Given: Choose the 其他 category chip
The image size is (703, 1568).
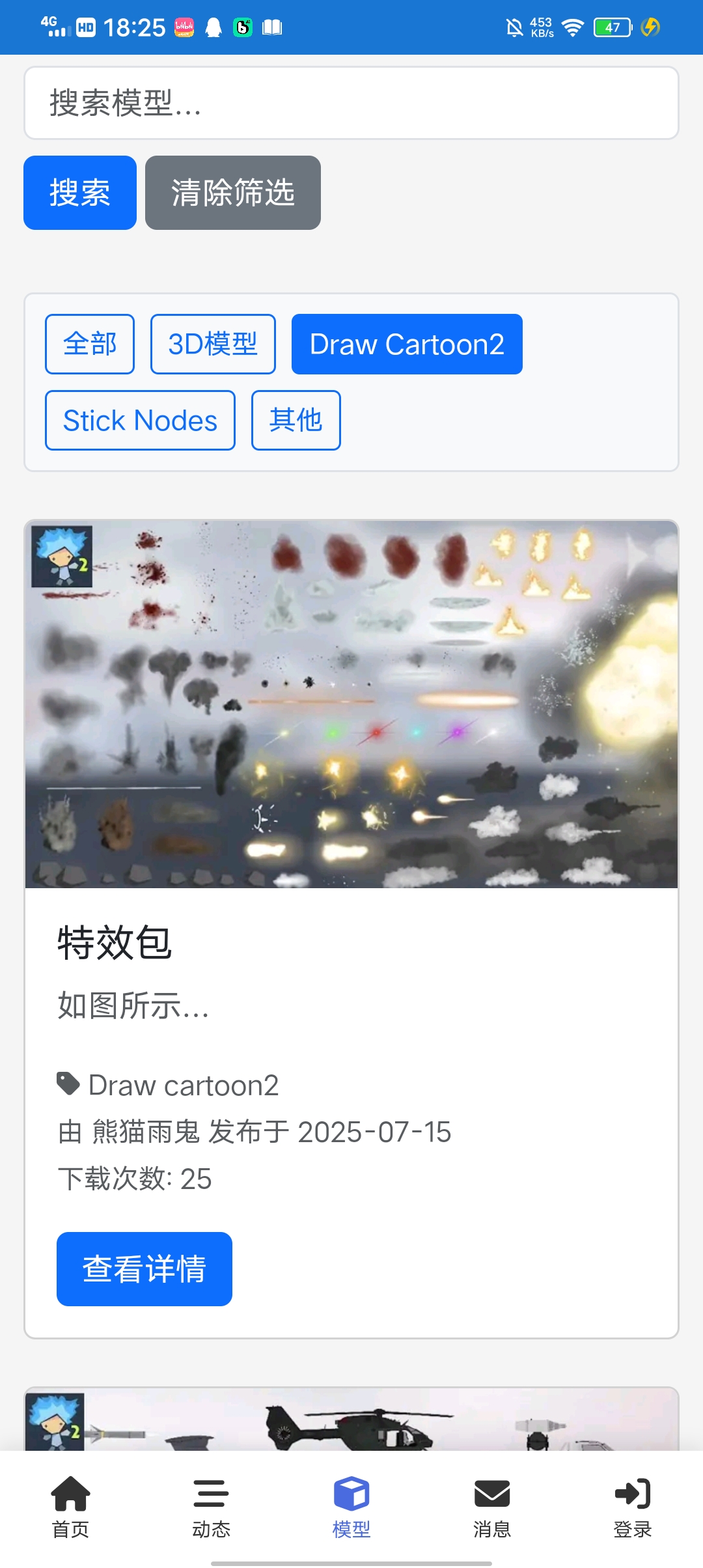Looking at the screenshot, I should [x=296, y=421].
